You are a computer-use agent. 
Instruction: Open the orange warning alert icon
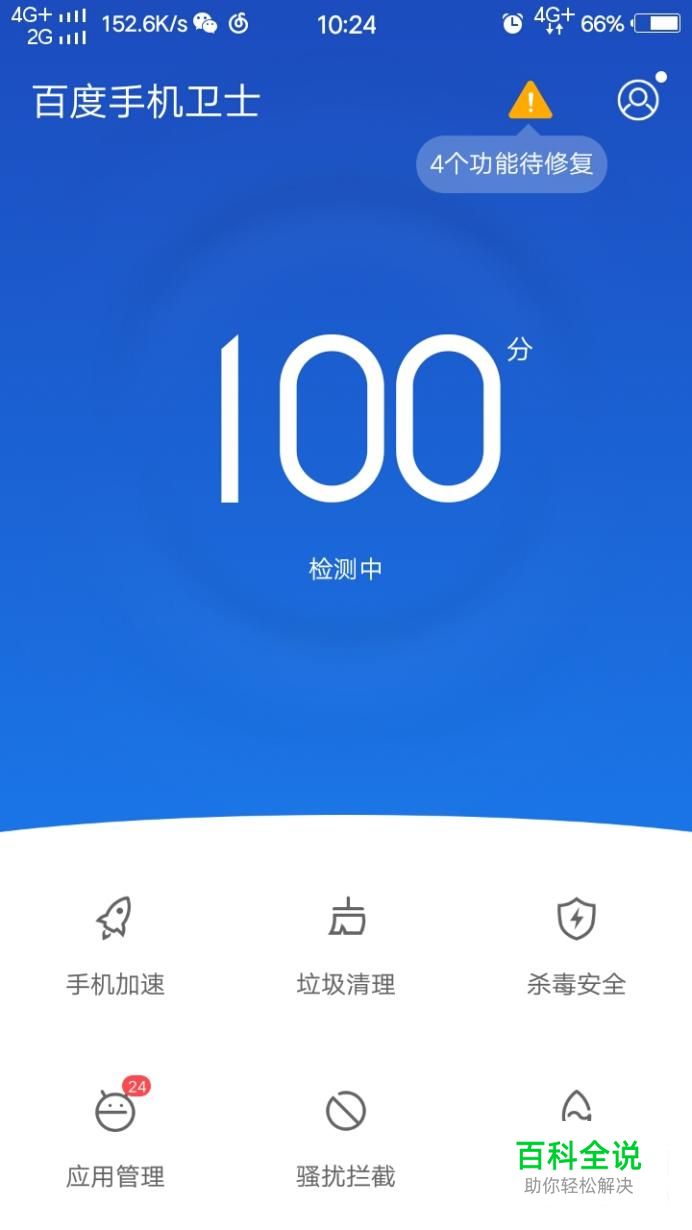tap(530, 101)
